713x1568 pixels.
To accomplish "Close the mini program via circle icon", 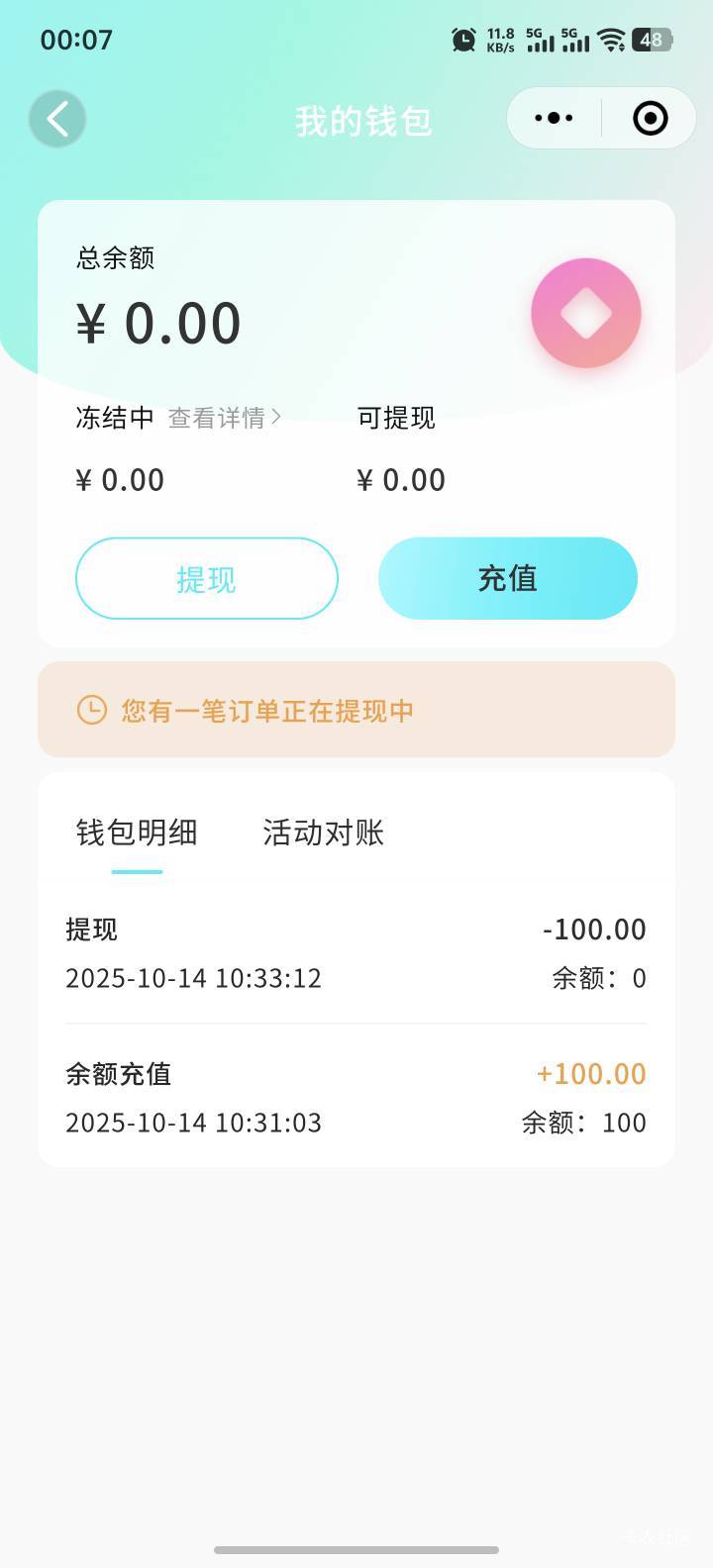I will pos(650,119).
